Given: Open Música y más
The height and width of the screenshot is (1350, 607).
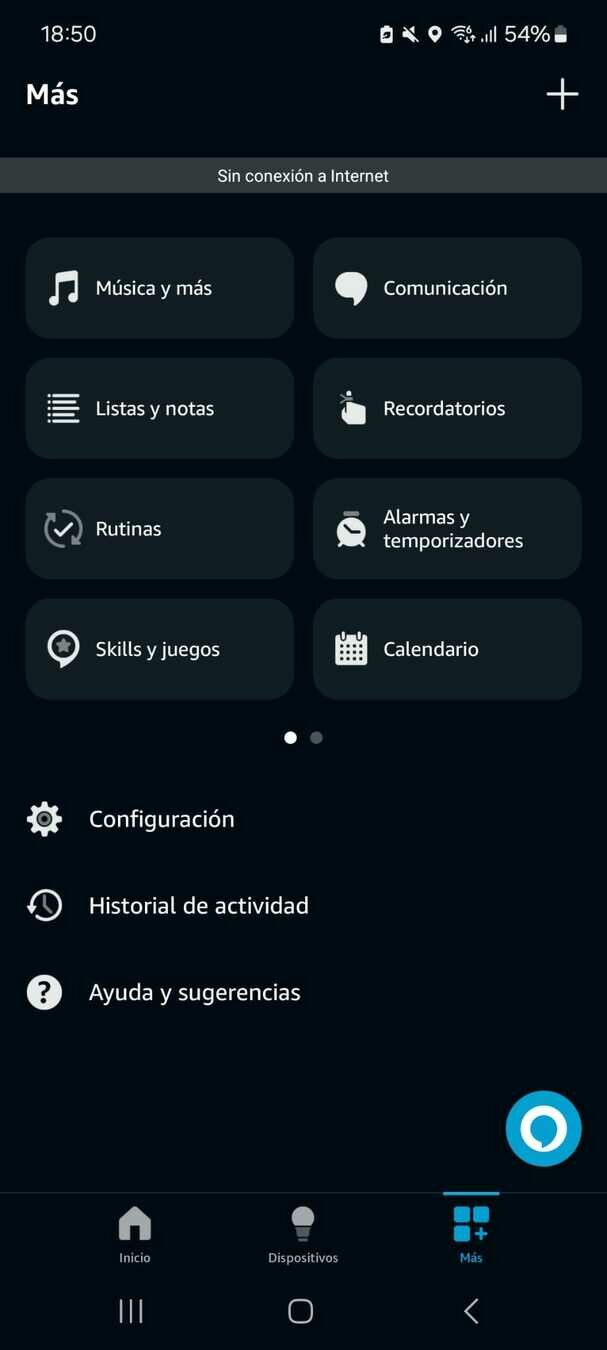Looking at the screenshot, I should tap(160, 288).
